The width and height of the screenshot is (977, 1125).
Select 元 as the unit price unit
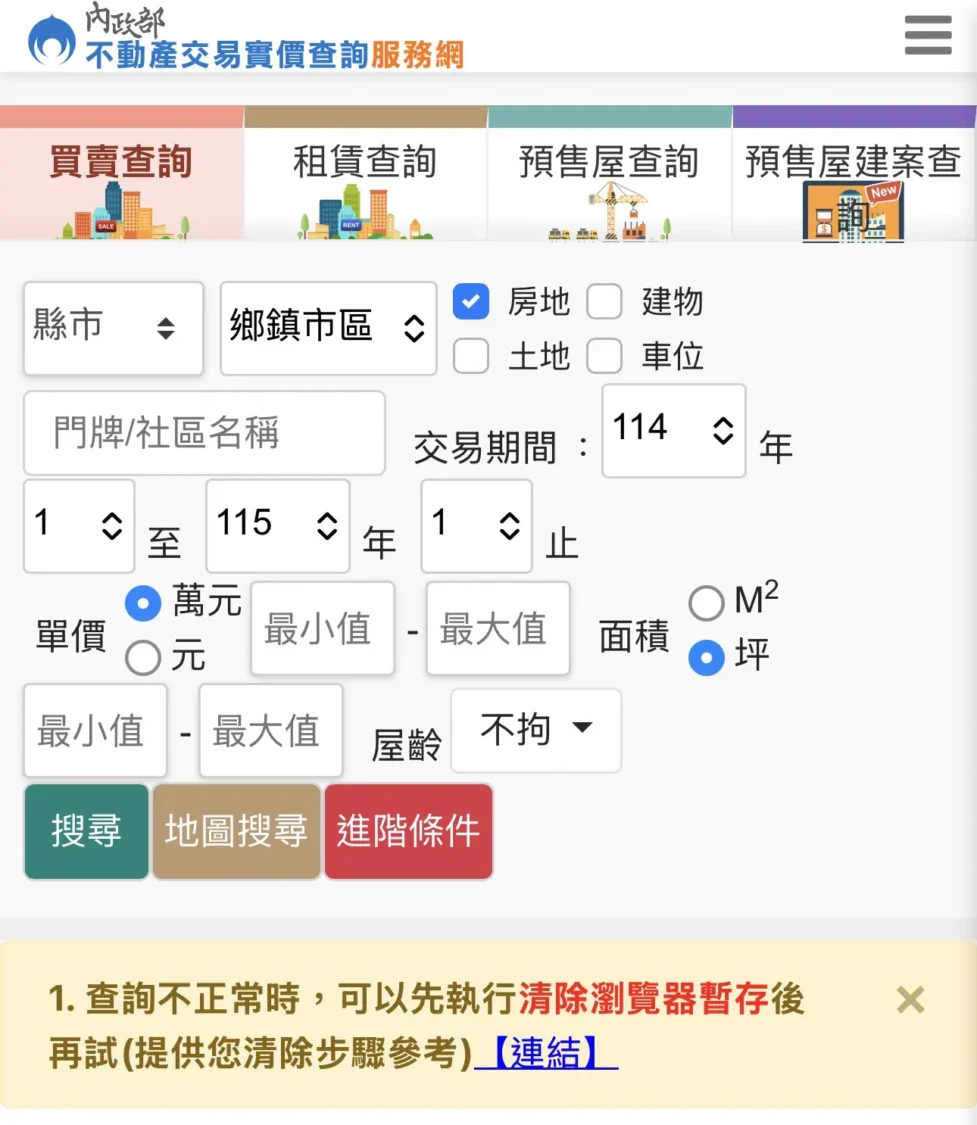pyautogui.click(x=143, y=657)
